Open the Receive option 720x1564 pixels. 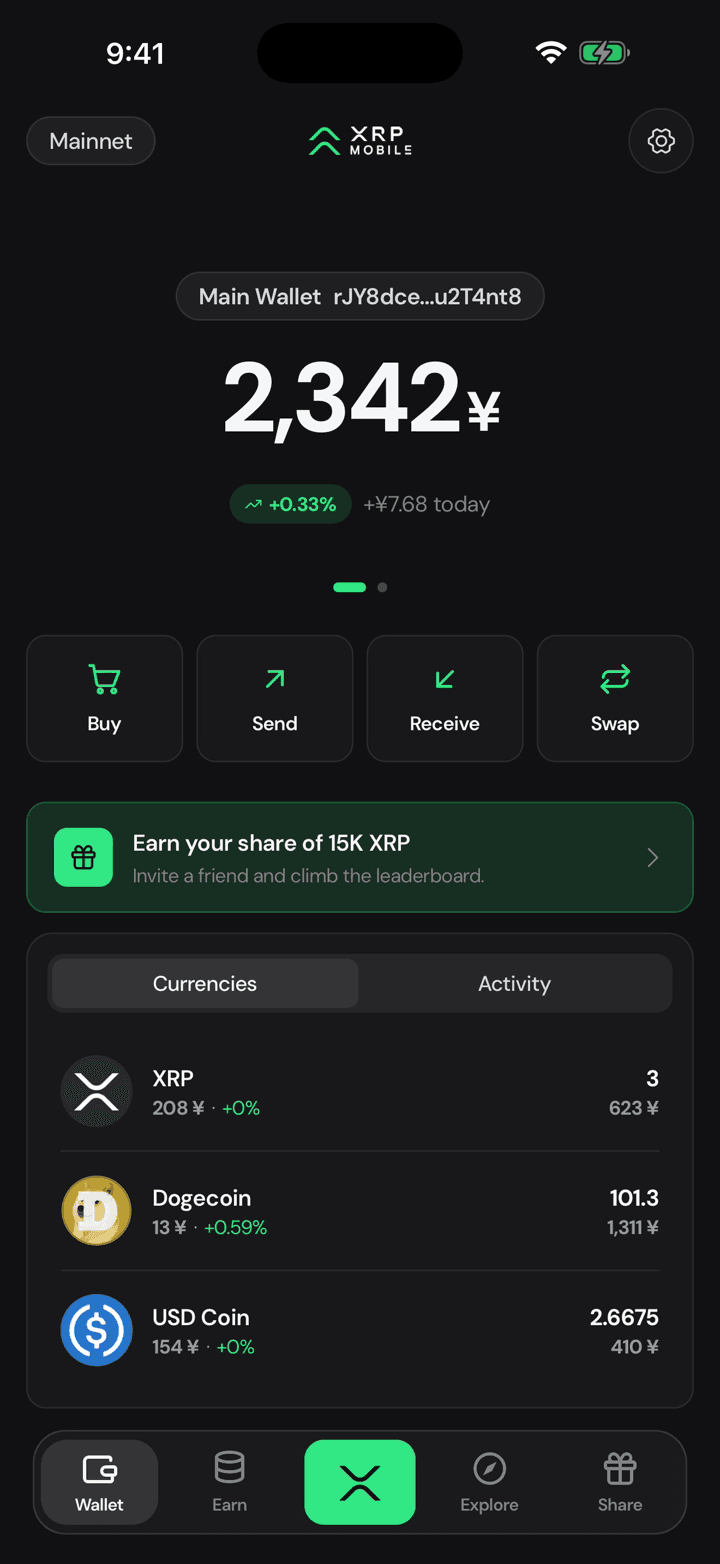[445, 698]
